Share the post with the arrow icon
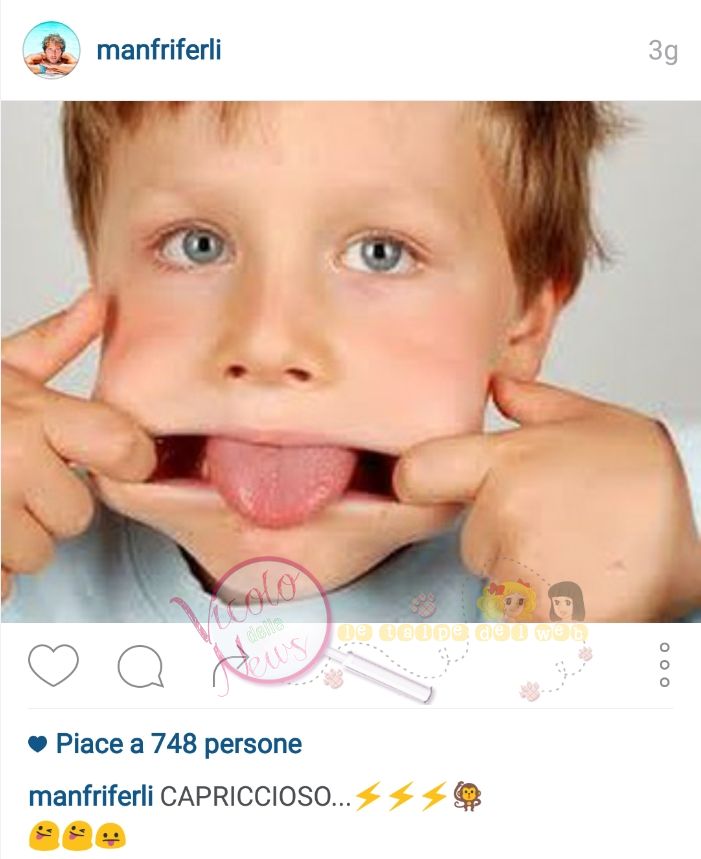The width and height of the screenshot is (701, 859). [230, 668]
